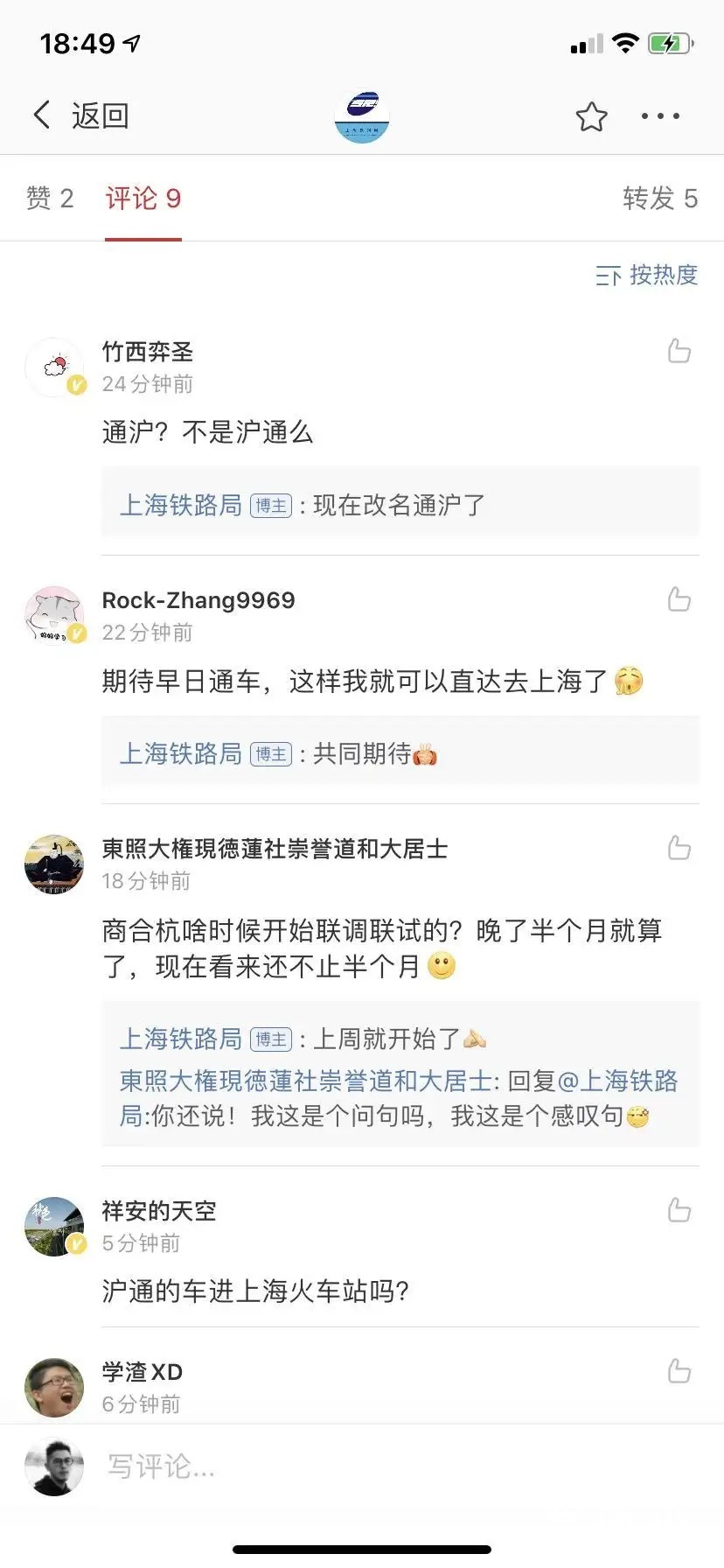
Task: Open the 上海铁路局 account avatar in header
Action: pos(361,116)
